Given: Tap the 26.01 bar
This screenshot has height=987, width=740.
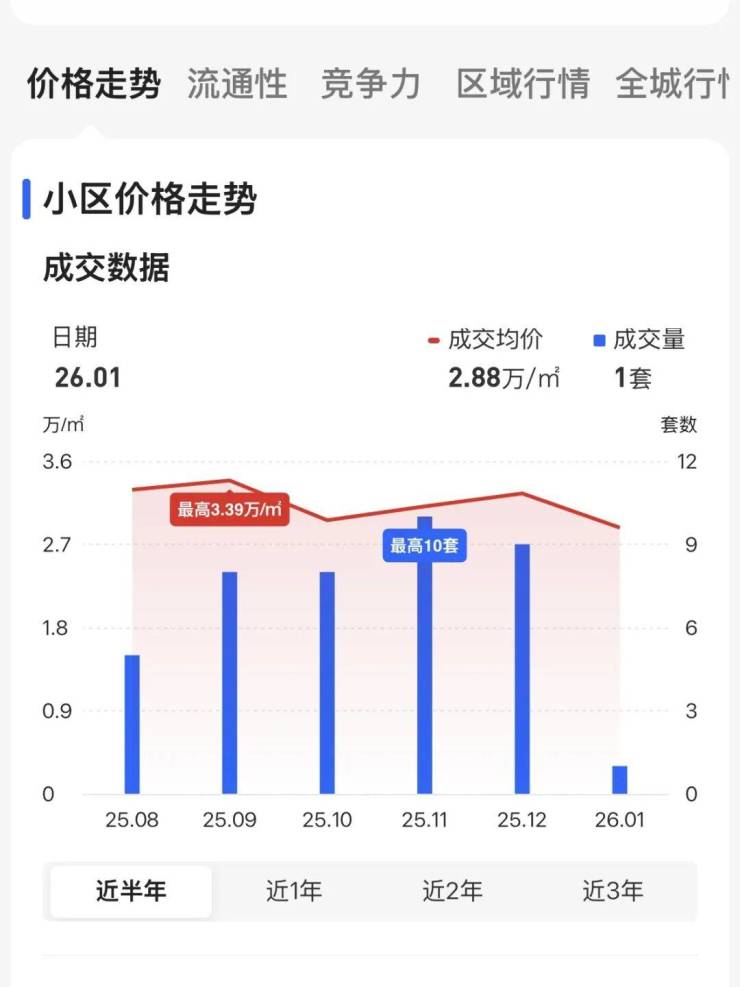Looking at the screenshot, I should click(620, 779).
